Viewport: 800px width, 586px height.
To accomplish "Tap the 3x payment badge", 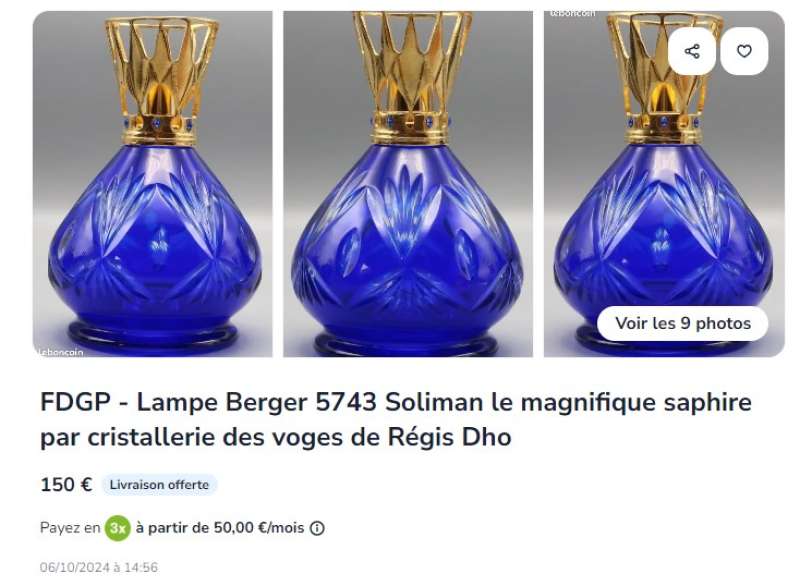I will pos(118,528).
